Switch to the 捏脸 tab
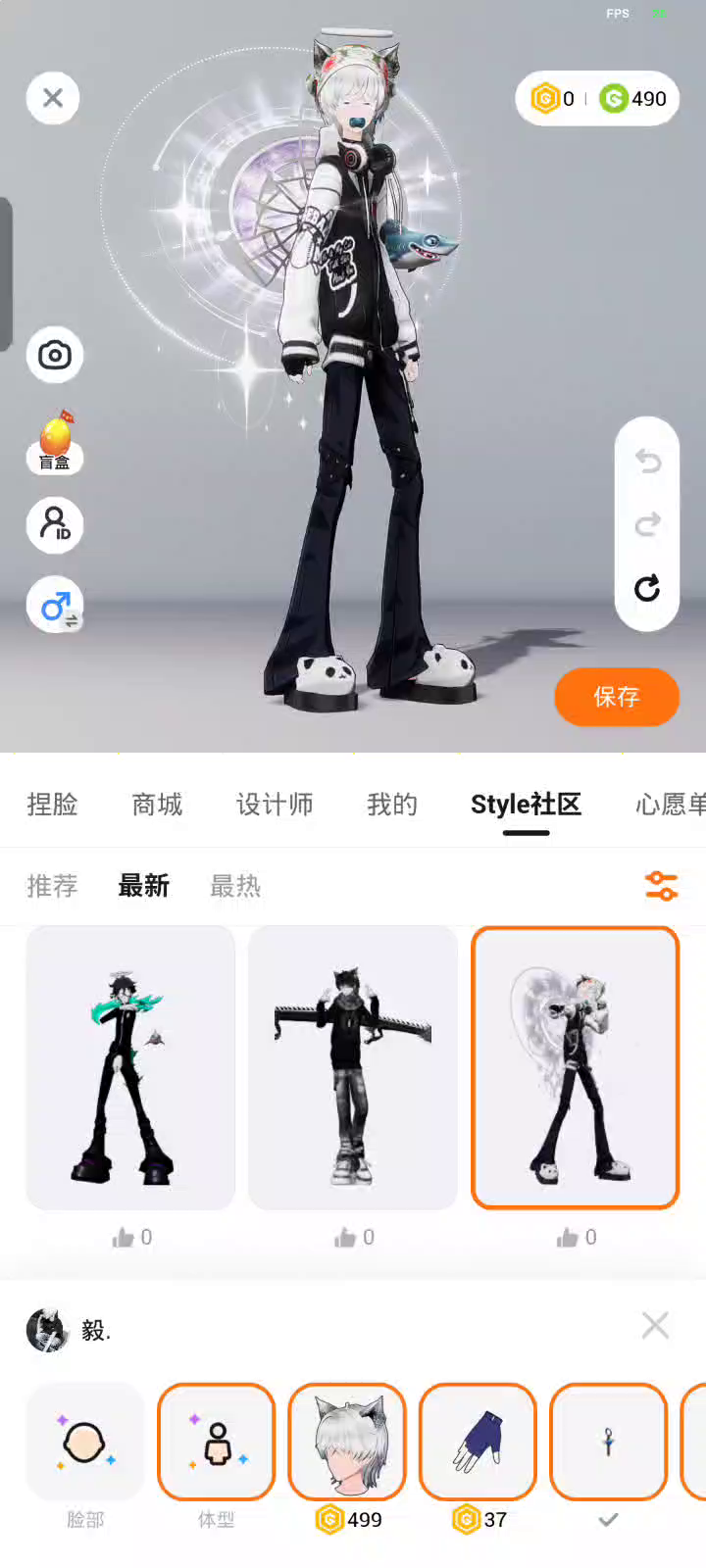The width and height of the screenshot is (706, 1568). (52, 805)
